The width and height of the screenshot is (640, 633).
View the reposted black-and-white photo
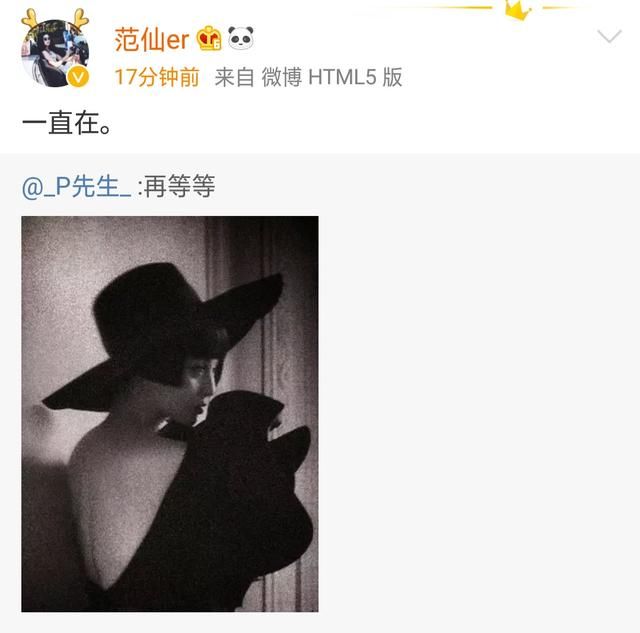tap(170, 413)
